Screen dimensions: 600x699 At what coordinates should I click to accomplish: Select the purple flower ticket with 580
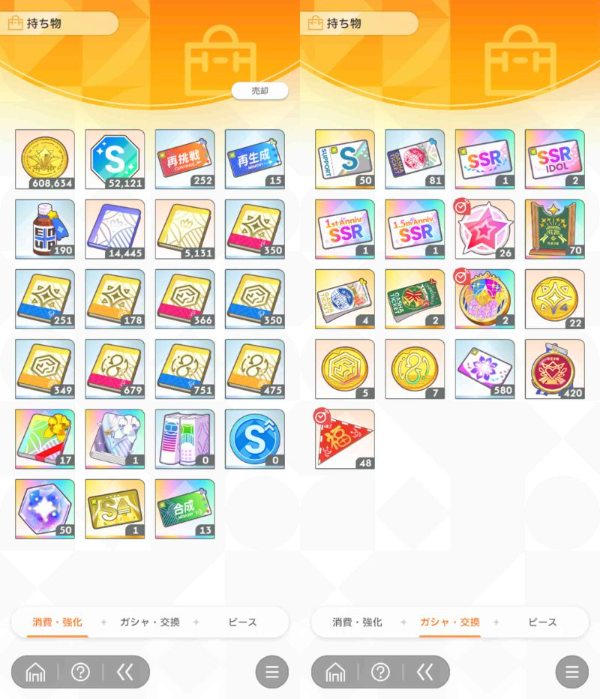pos(485,369)
